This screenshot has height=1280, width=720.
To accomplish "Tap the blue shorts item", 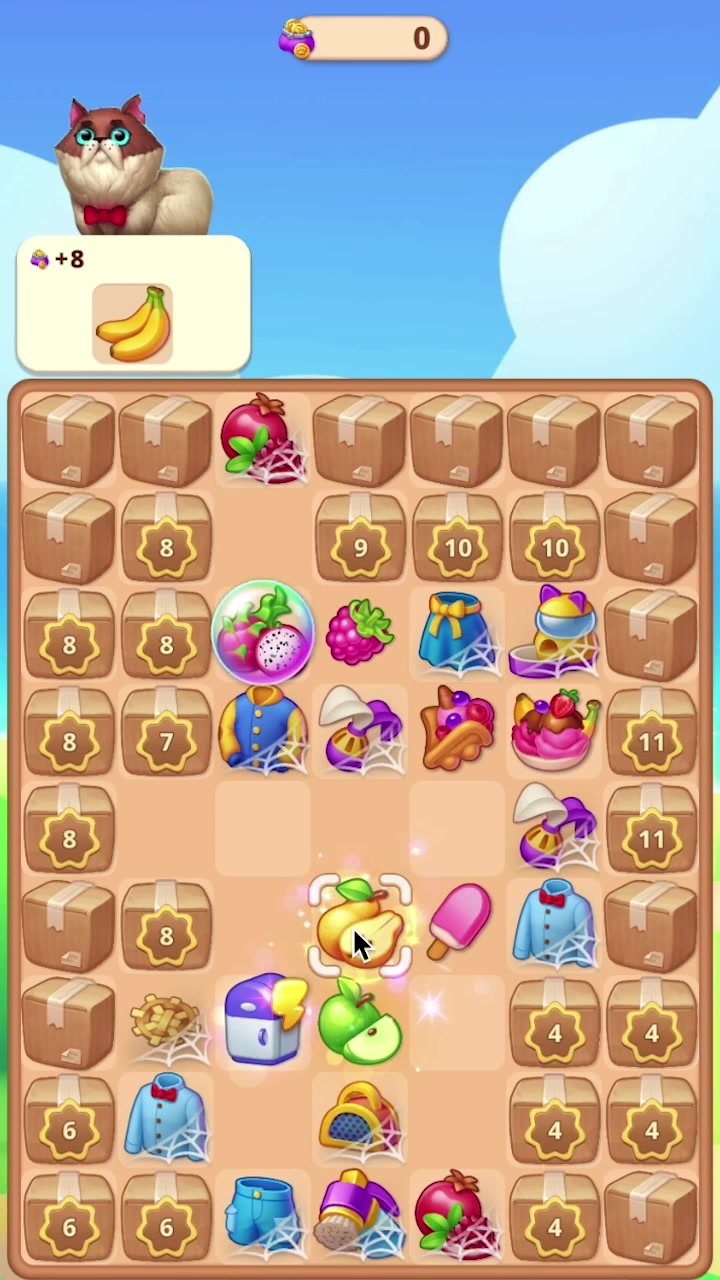I will point(263,1216).
